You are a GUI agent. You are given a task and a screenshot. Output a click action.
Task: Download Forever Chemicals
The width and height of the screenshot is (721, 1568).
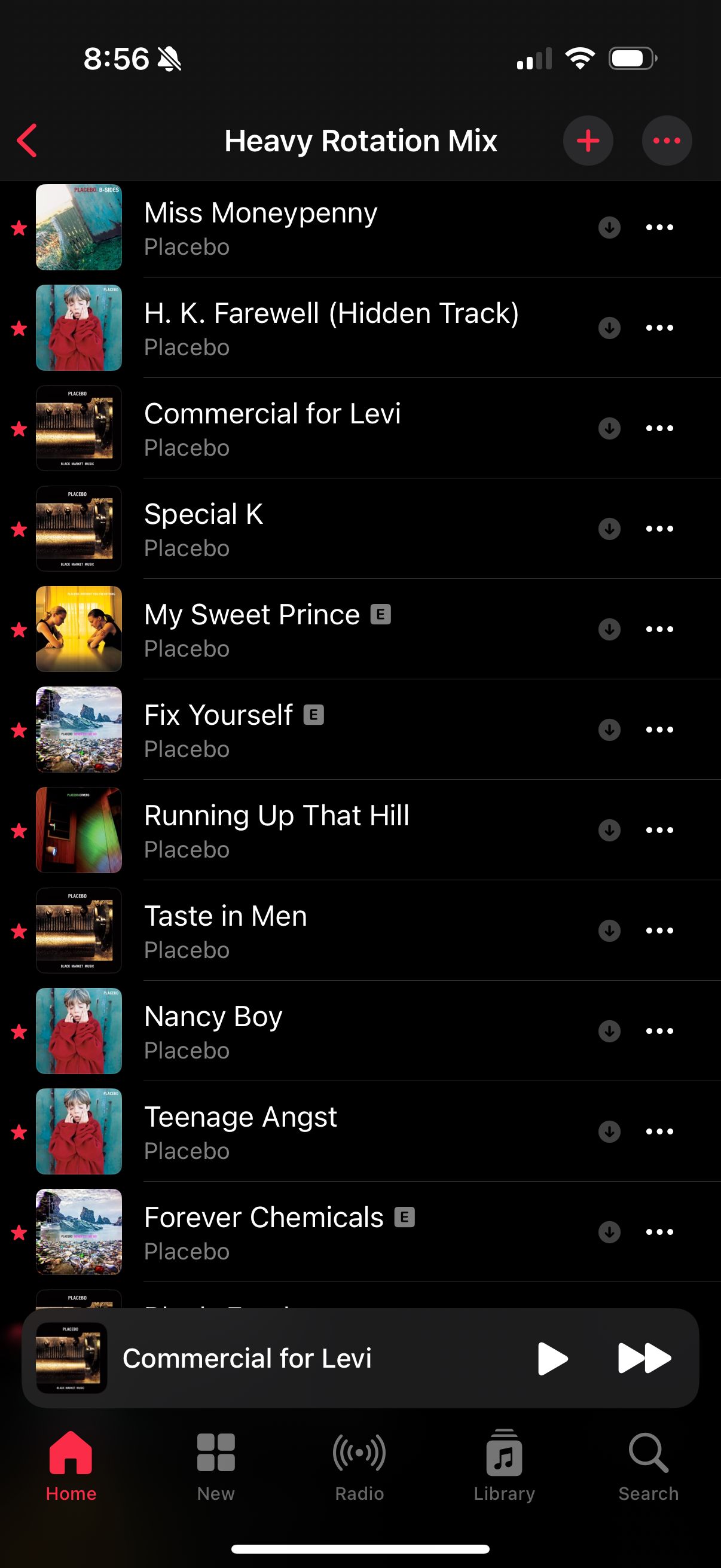(x=609, y=1232)
